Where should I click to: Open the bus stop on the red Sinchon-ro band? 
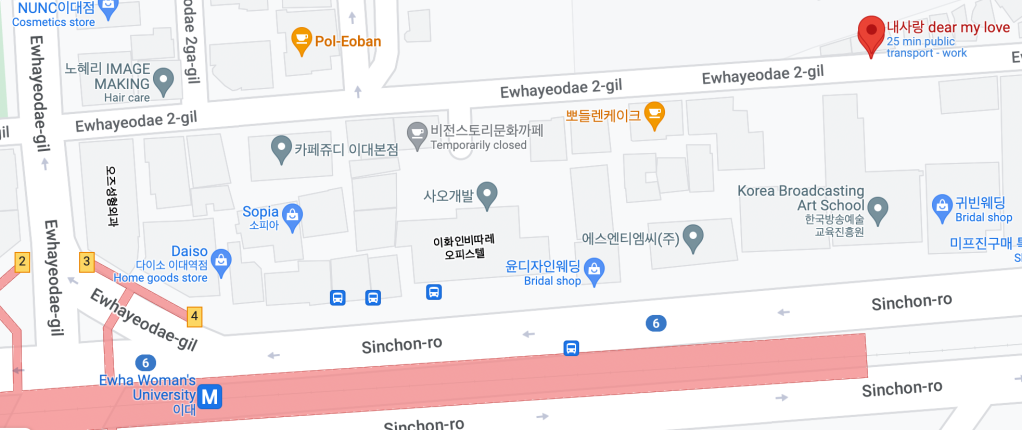point(570,348)
